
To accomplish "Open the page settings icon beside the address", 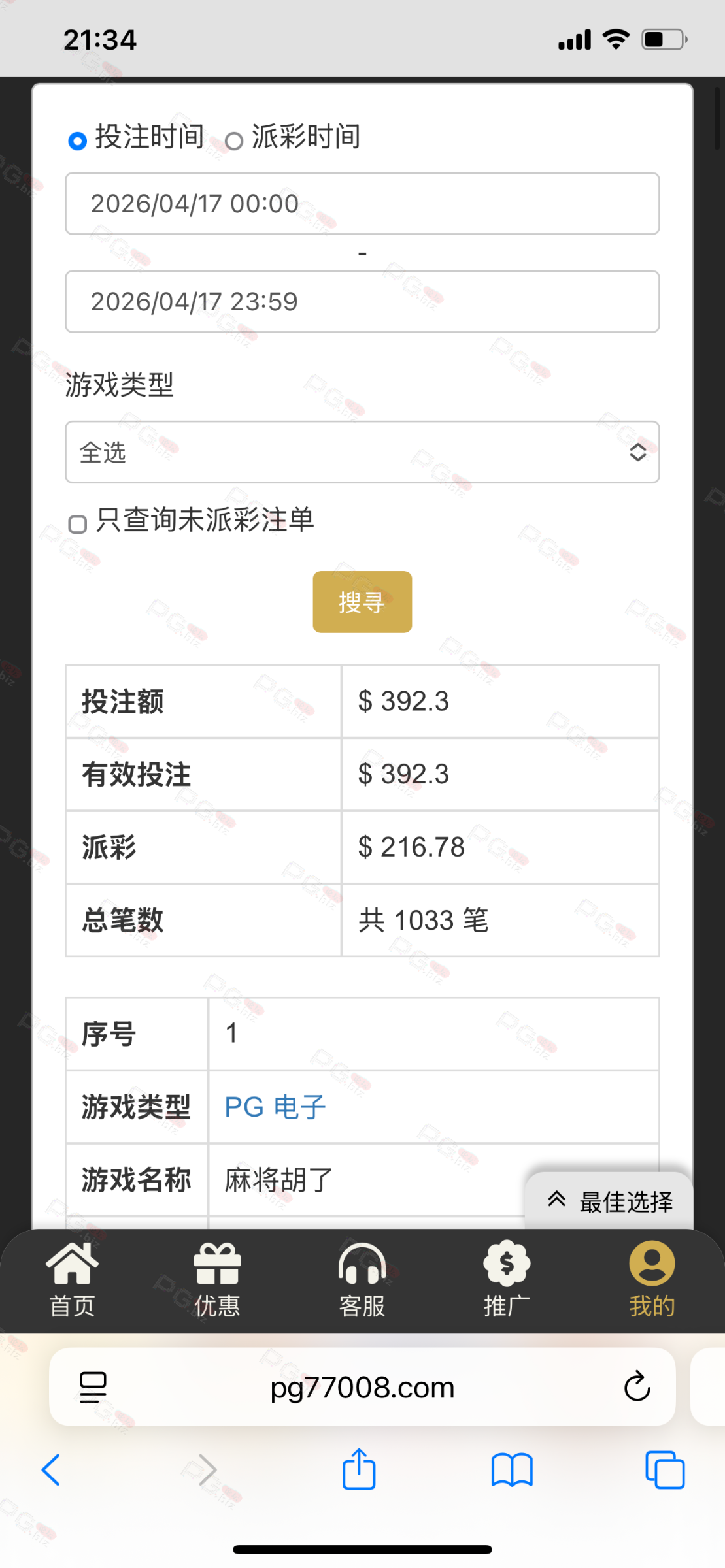I will coord(93,1386).
